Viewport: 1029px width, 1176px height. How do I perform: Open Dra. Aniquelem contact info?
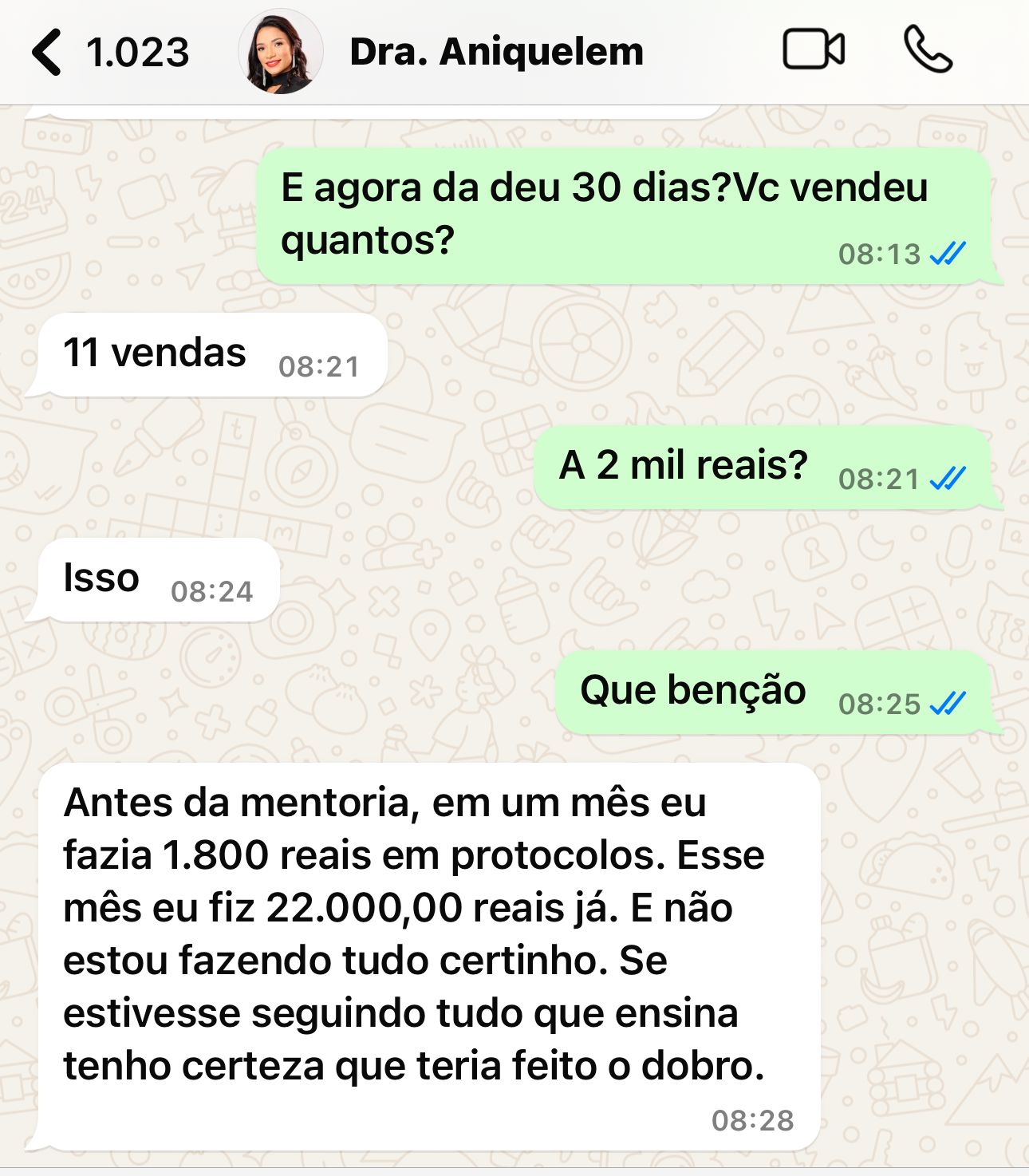click(496, 53)
